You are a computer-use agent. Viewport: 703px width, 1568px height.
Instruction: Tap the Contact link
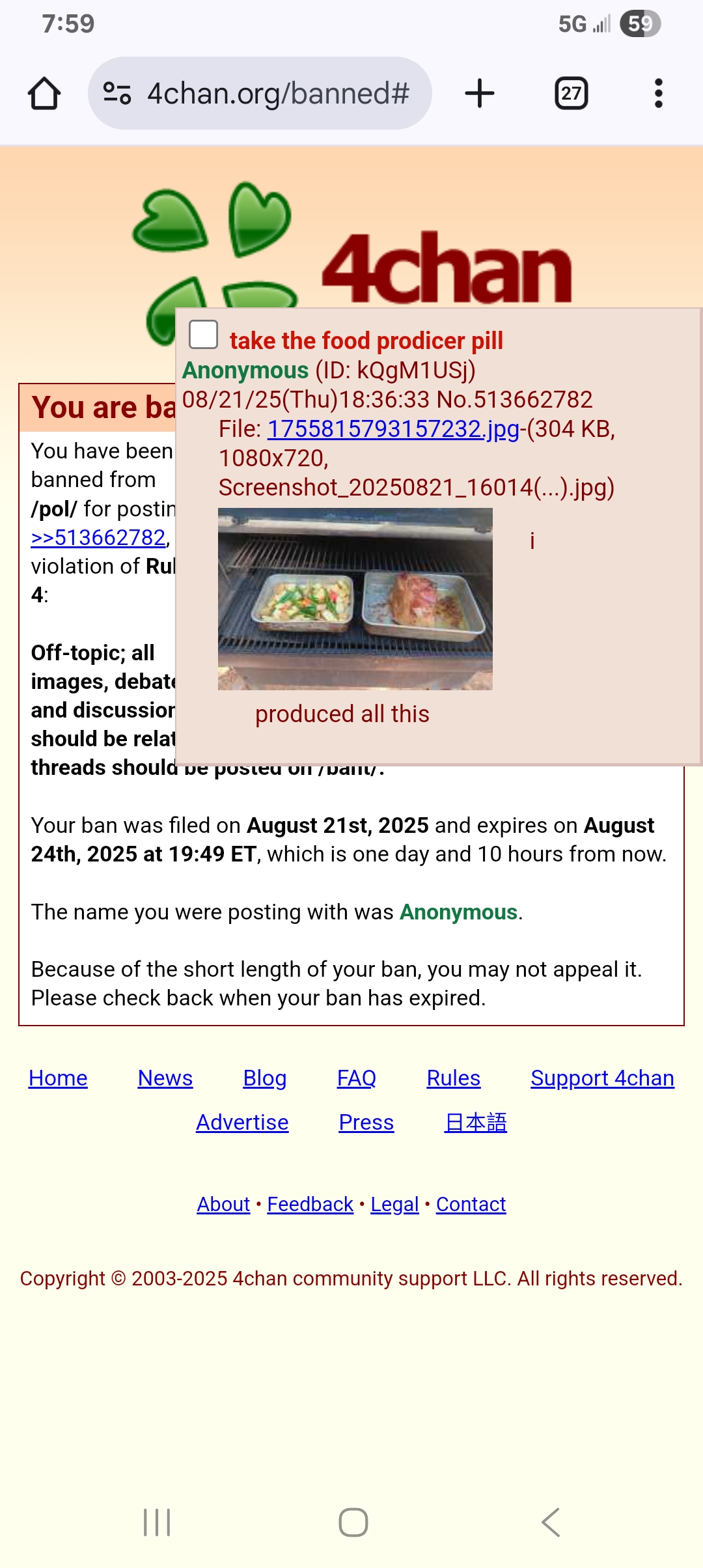(471, 1205)
